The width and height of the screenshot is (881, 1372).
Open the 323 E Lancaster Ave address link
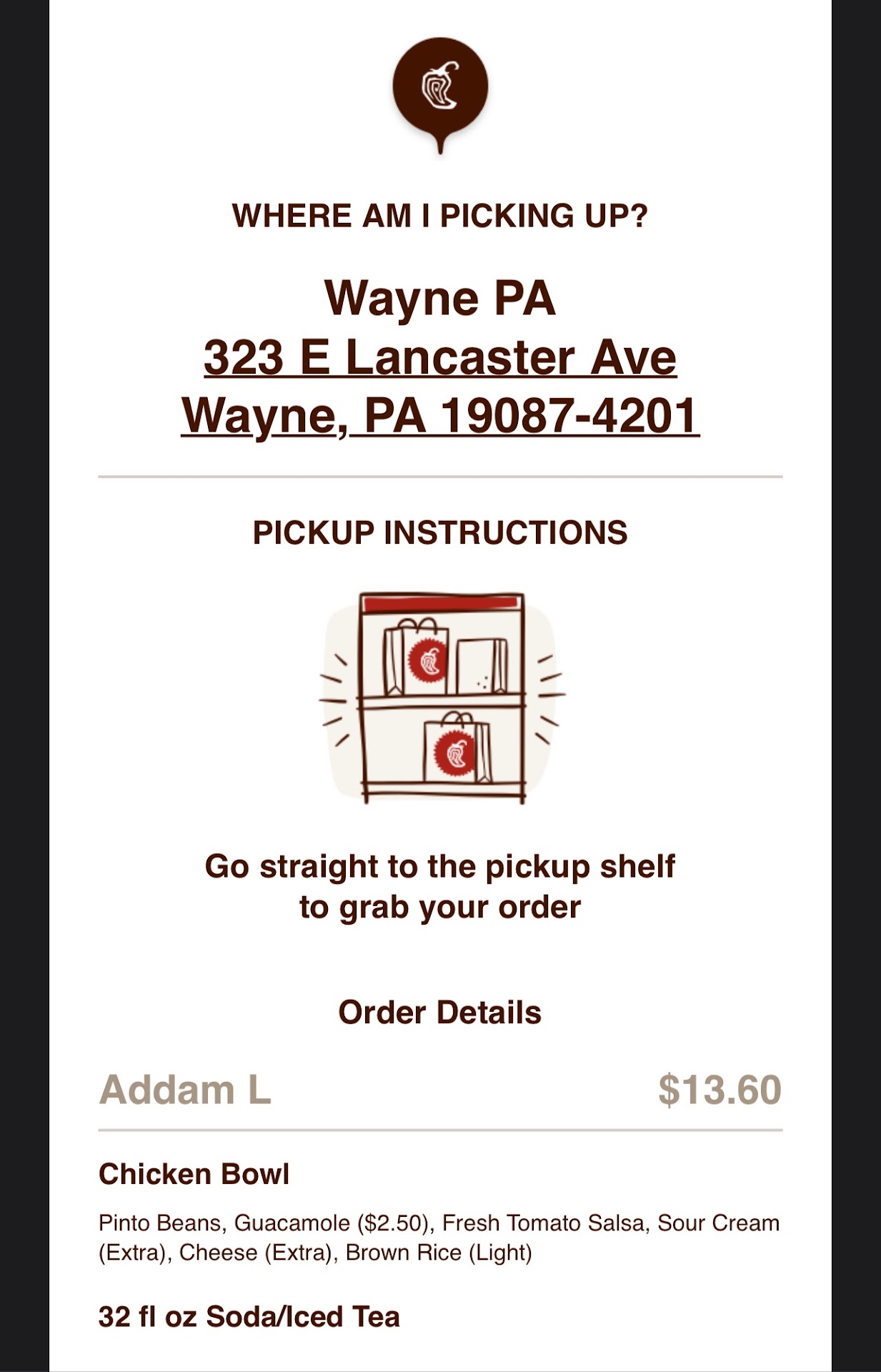439,357
